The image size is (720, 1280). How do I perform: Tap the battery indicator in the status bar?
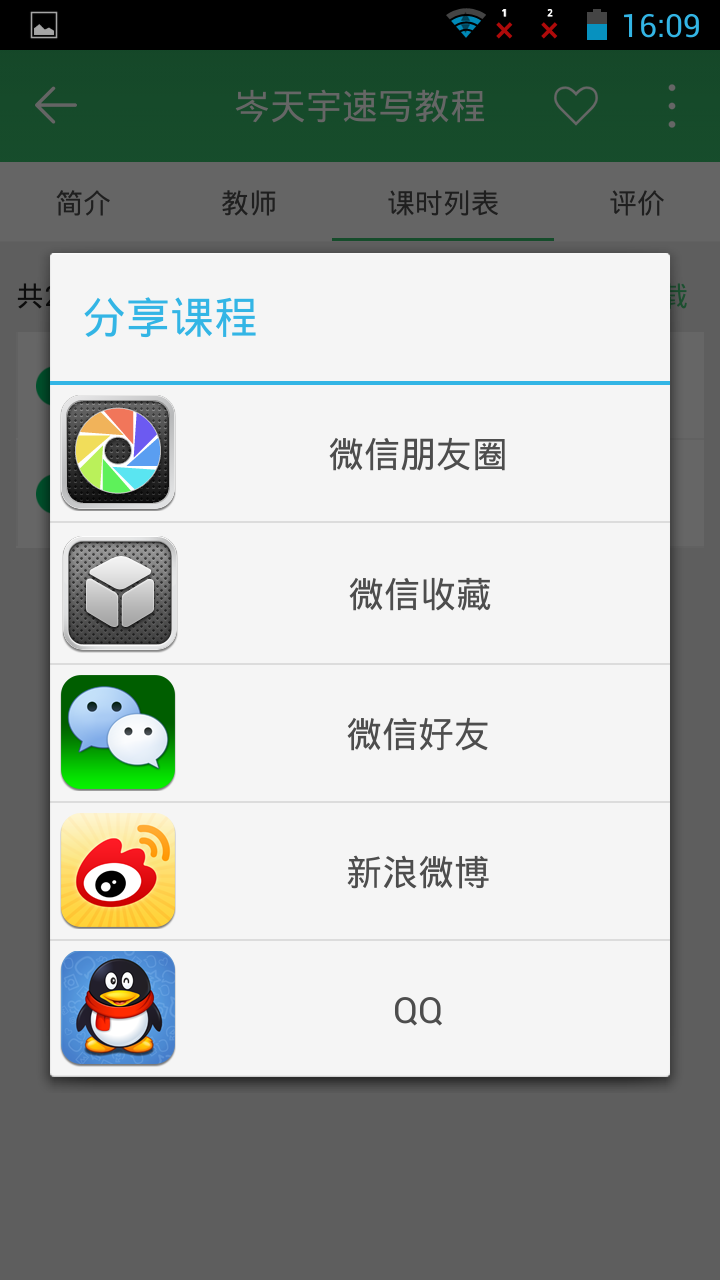596,25
